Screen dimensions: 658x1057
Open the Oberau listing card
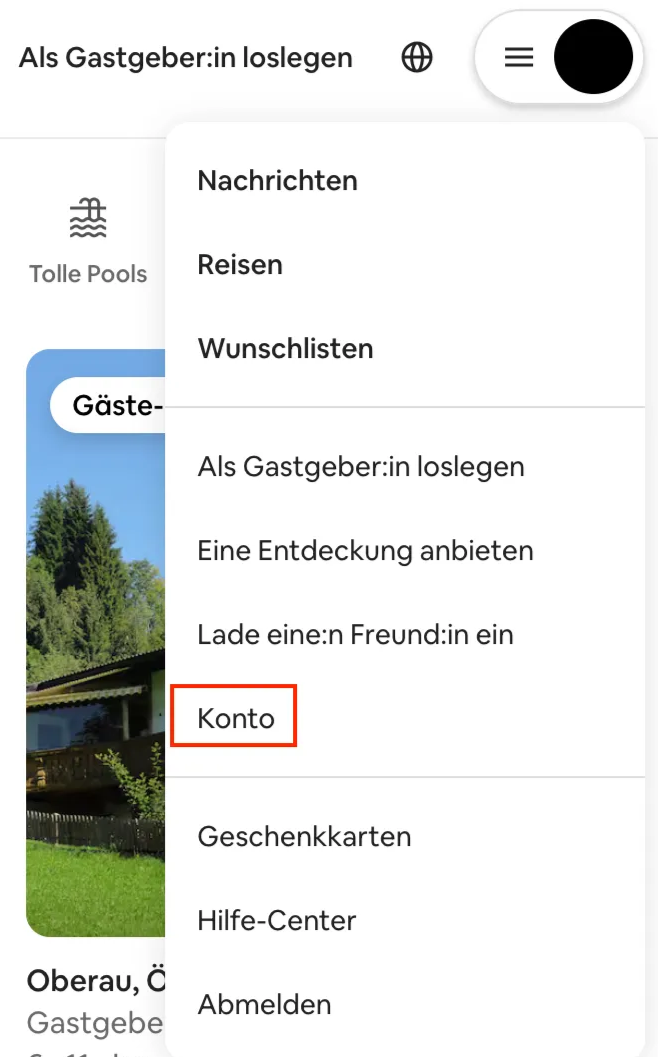coord(95,642)
